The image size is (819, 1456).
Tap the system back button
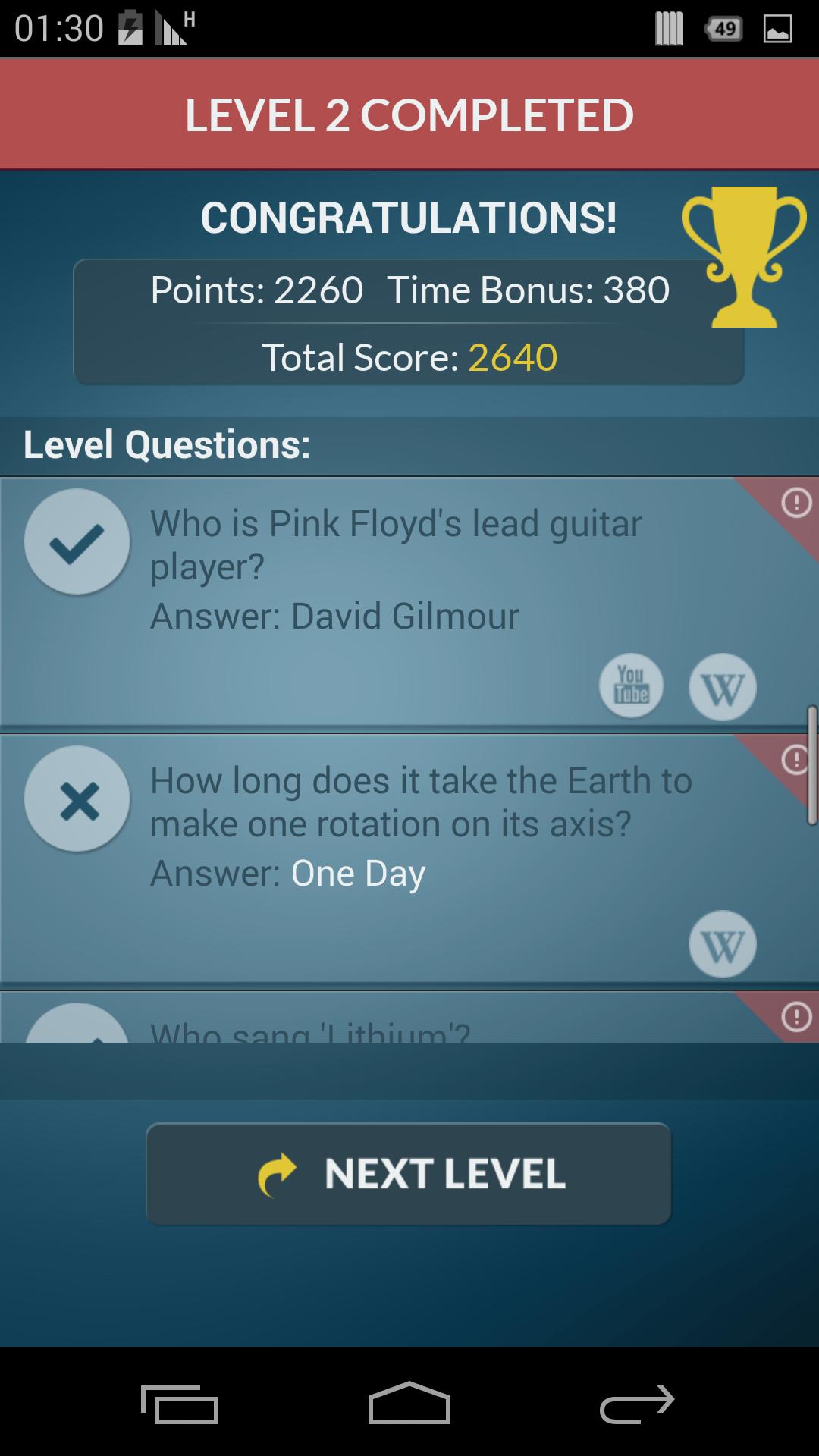click(636, 1404)
